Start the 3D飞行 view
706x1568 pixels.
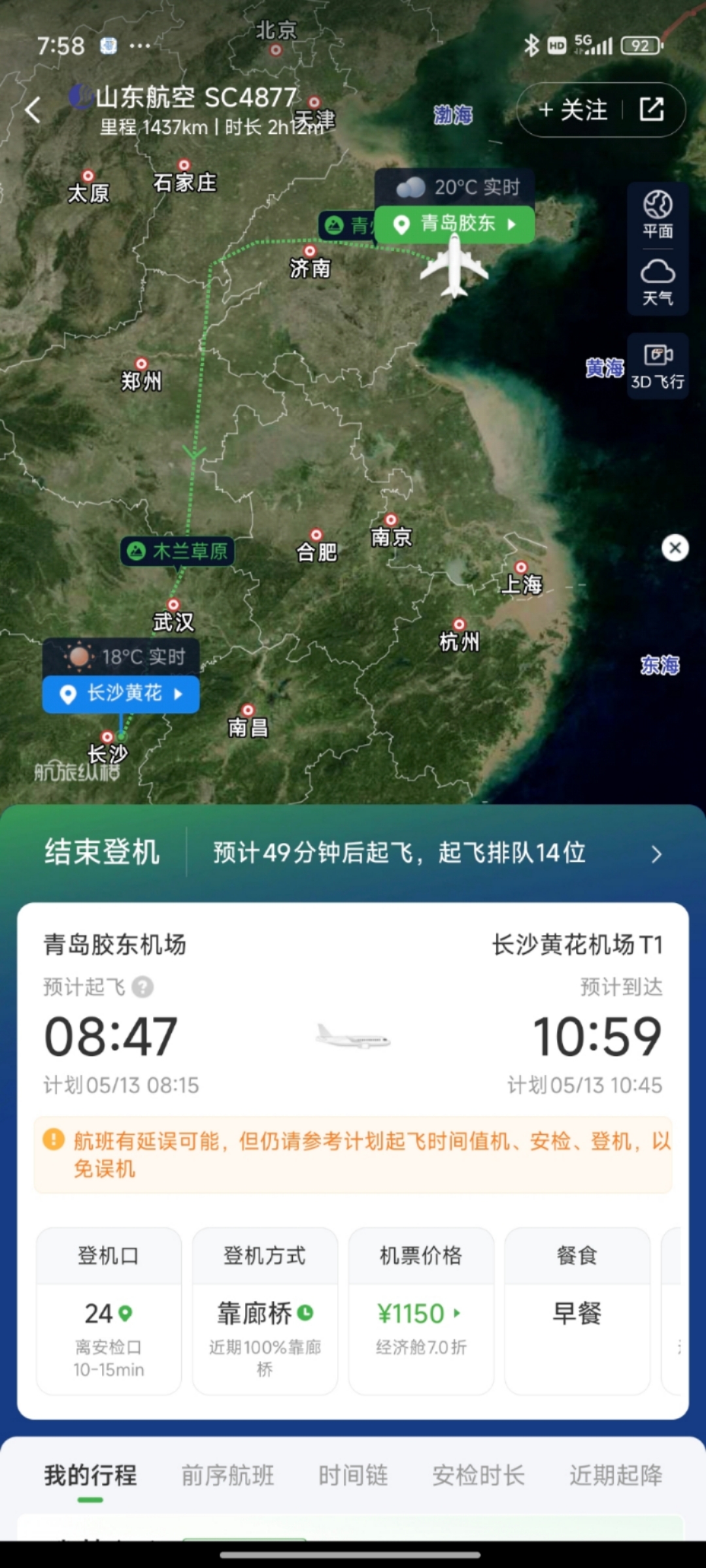pyautogui.click(x=658, y=367)
